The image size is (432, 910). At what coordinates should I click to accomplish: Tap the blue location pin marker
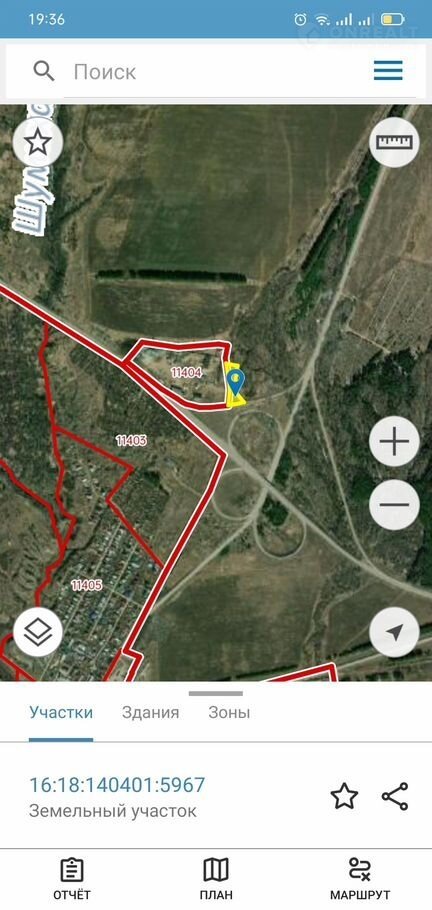coord(236,382)
